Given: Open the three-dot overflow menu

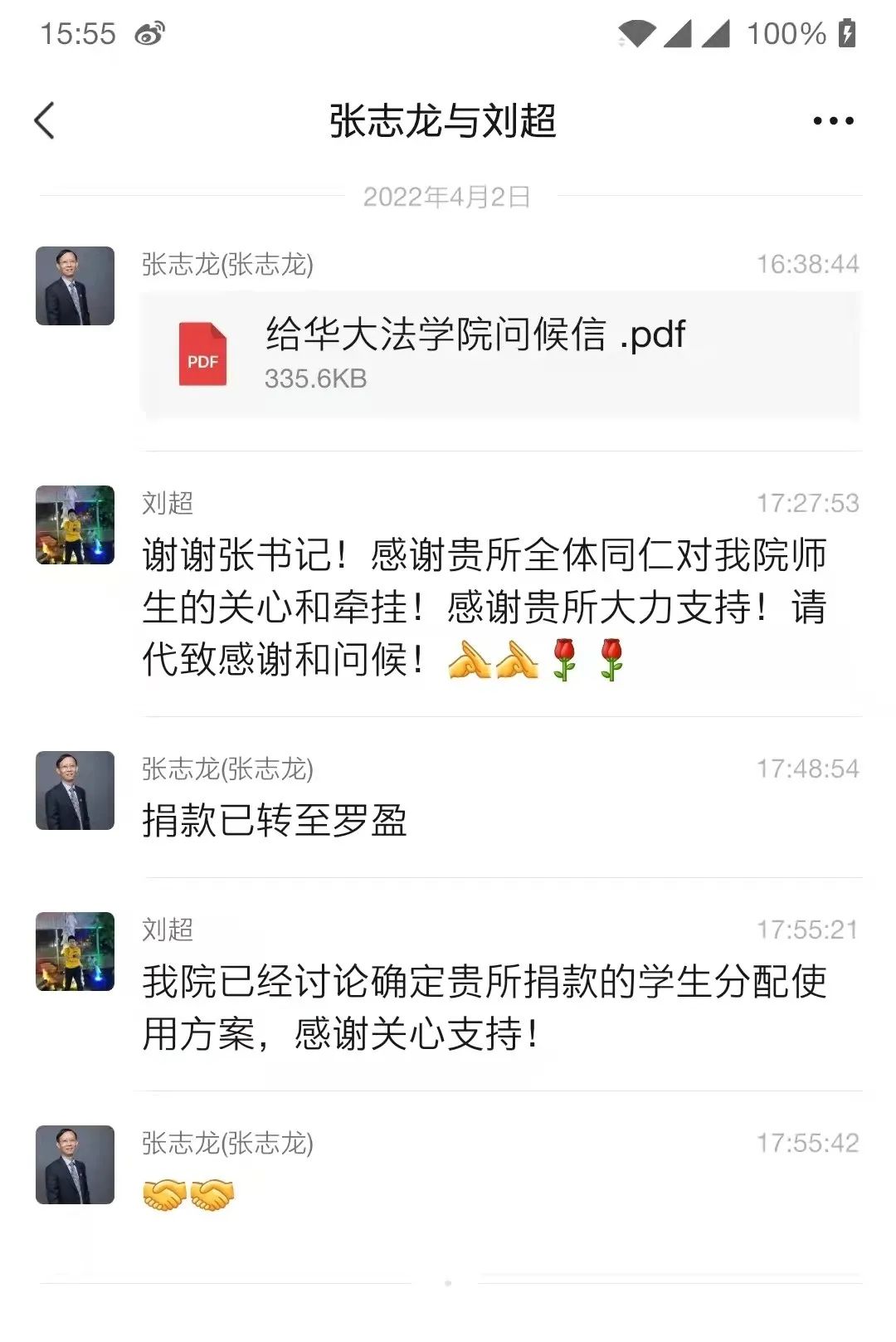Looking at the screenshot, I should [833, 121].
